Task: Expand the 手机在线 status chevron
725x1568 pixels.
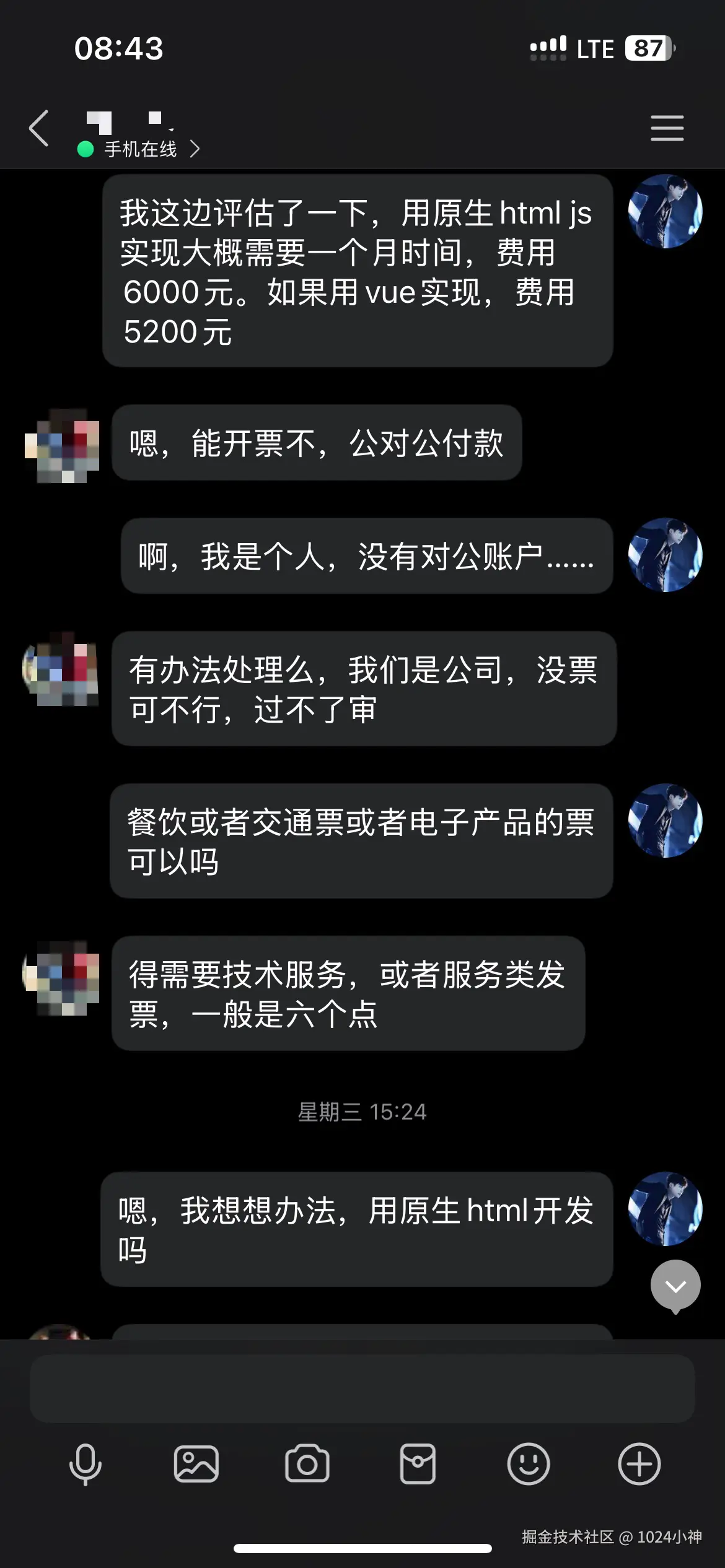Action: pyautogui.click(x=196, y=149)
